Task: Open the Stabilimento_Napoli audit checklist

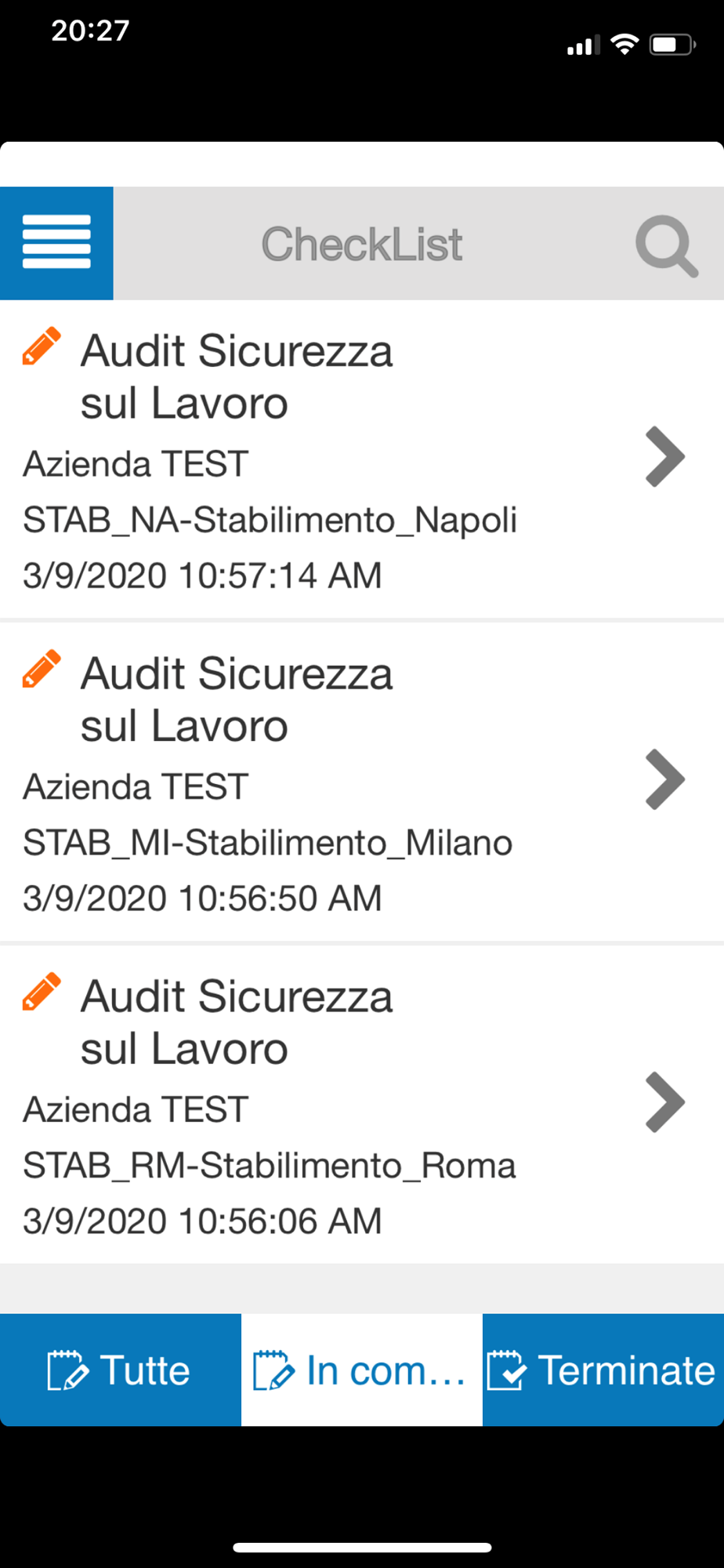Action: (x=362, y=459)
